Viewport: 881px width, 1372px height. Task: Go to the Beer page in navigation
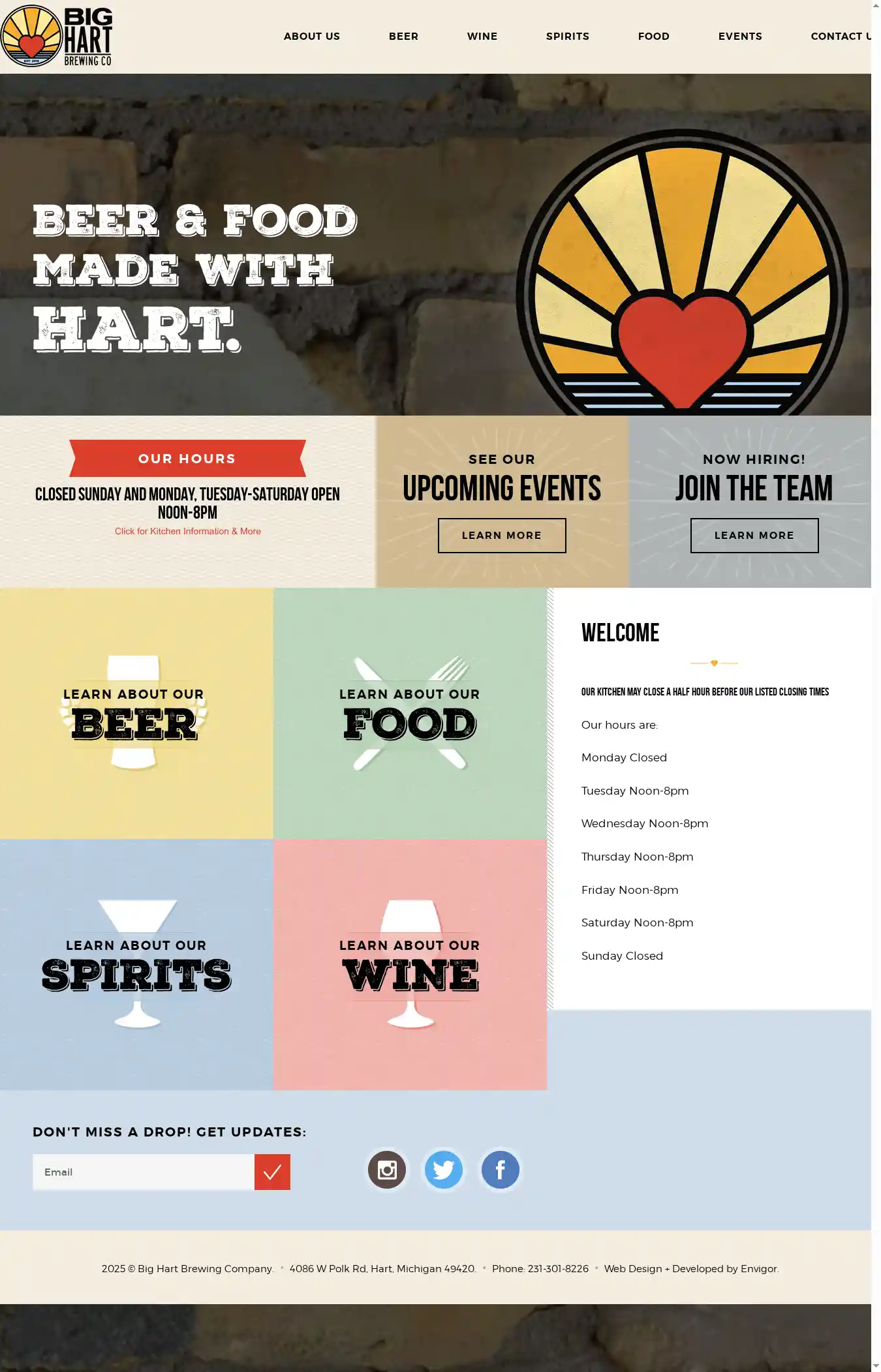[403, 37]
